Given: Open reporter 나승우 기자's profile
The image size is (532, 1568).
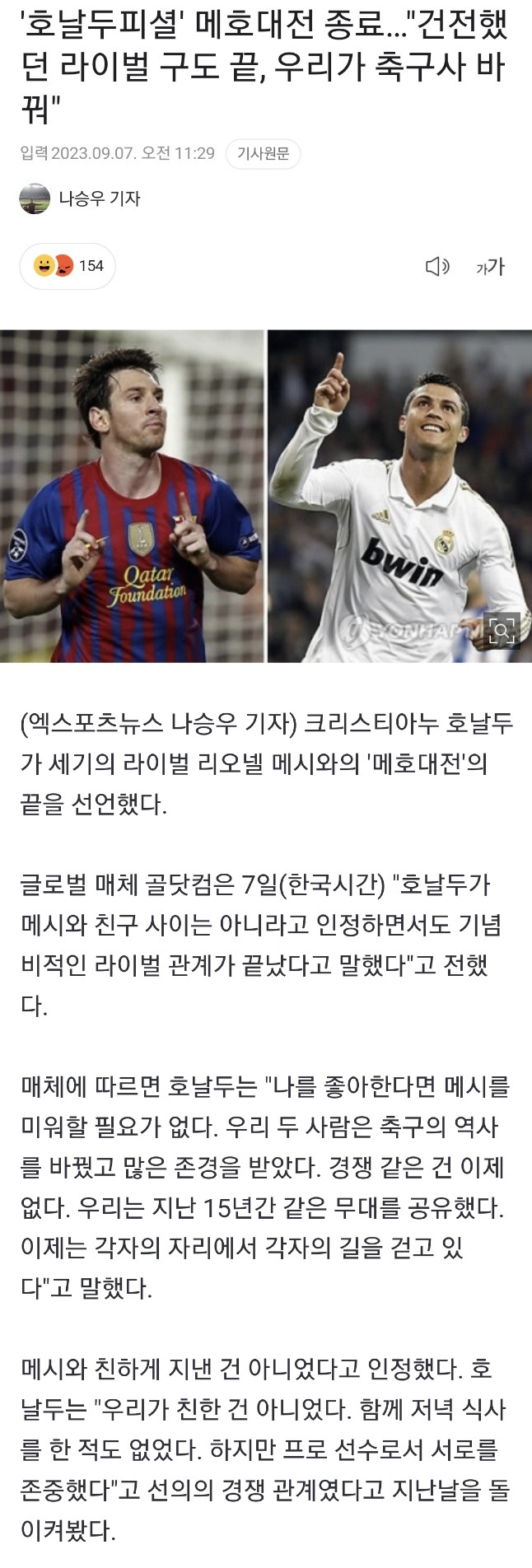Looking at the screenshot, I should (x=81, y=198).
